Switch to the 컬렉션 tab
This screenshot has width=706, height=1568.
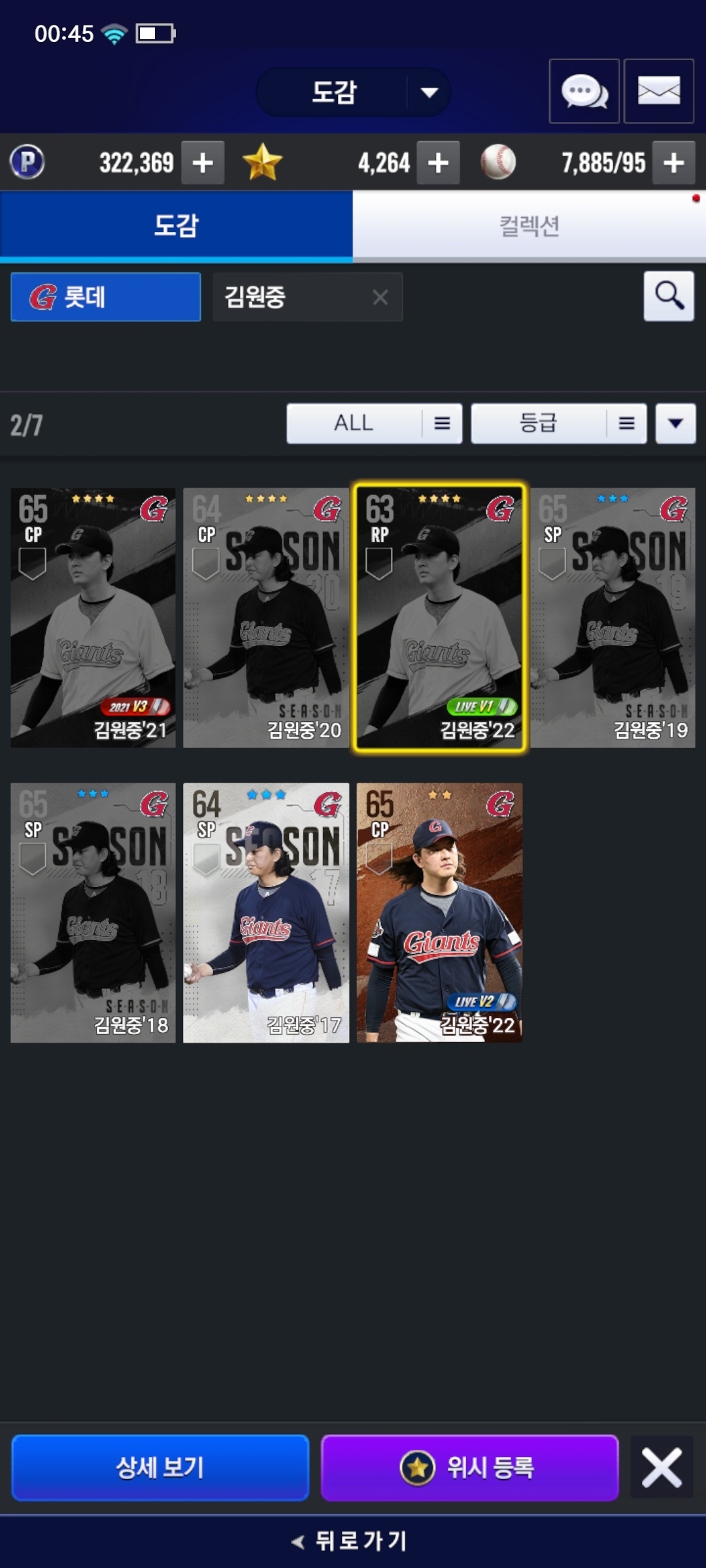click(529, 226)
